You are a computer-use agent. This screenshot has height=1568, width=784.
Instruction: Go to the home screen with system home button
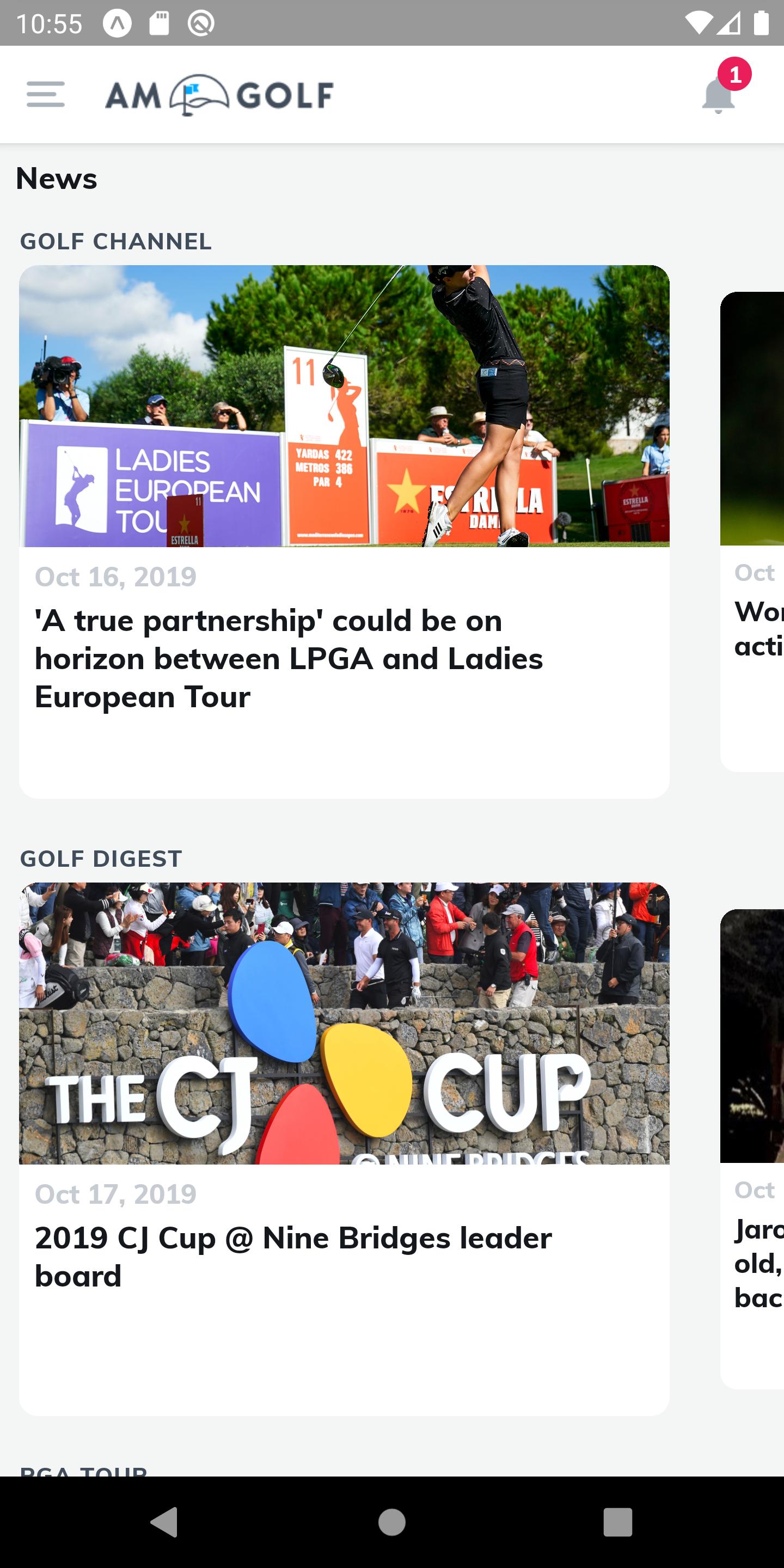click(x=392, y=1522)
